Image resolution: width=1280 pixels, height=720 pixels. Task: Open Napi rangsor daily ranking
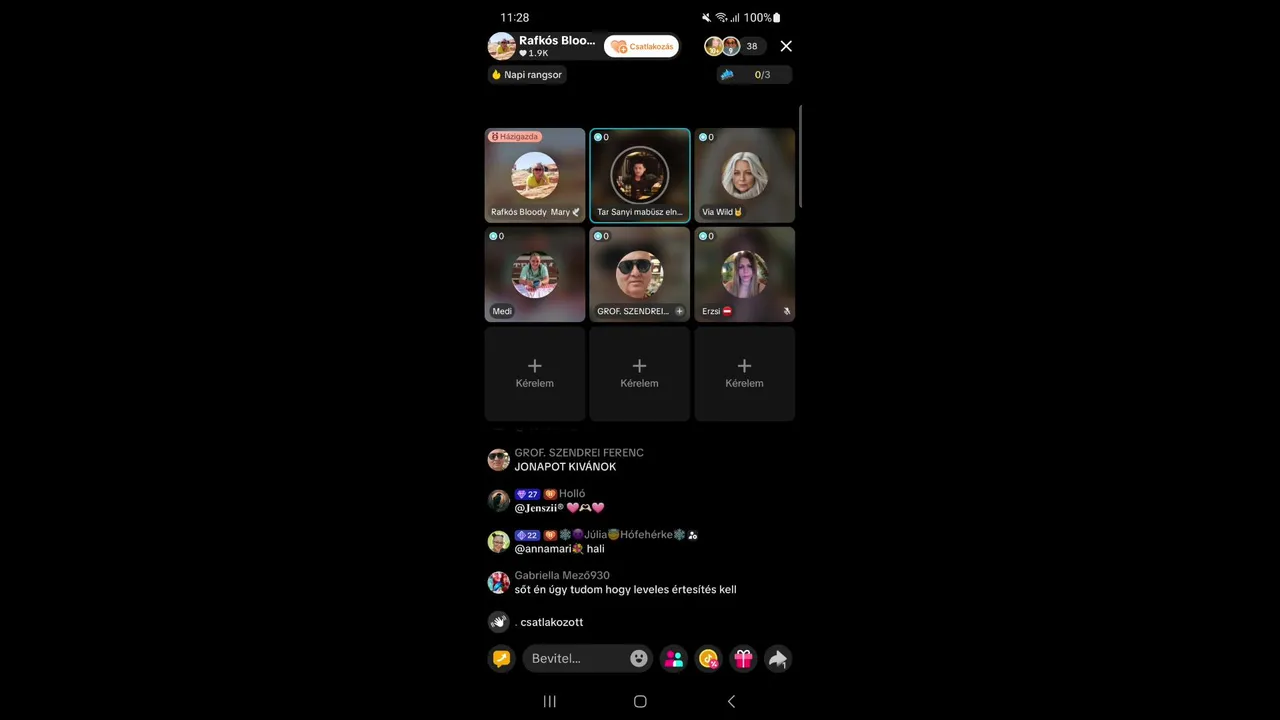(x=527, y=75)
